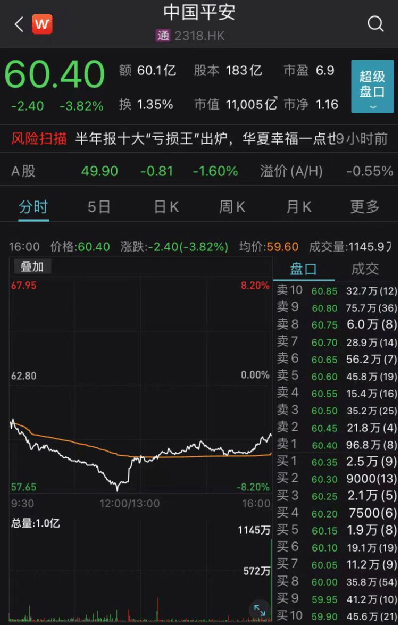
Task: Select the 分时 chart tab
Action: click(33, 207)
